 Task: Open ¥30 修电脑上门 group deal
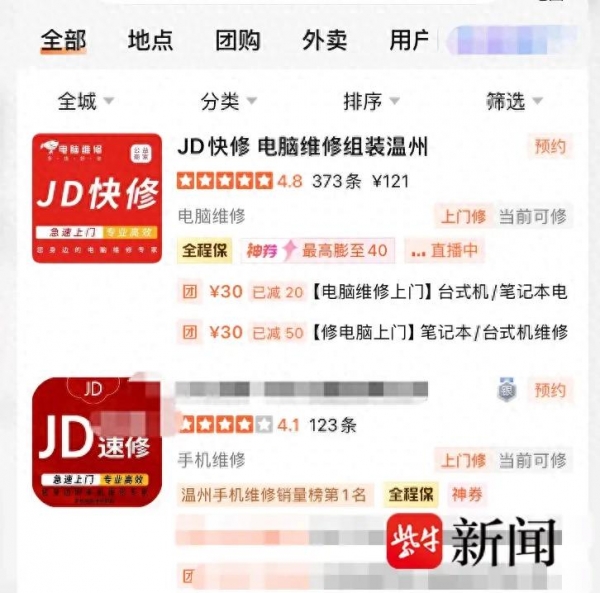(372, 332)
